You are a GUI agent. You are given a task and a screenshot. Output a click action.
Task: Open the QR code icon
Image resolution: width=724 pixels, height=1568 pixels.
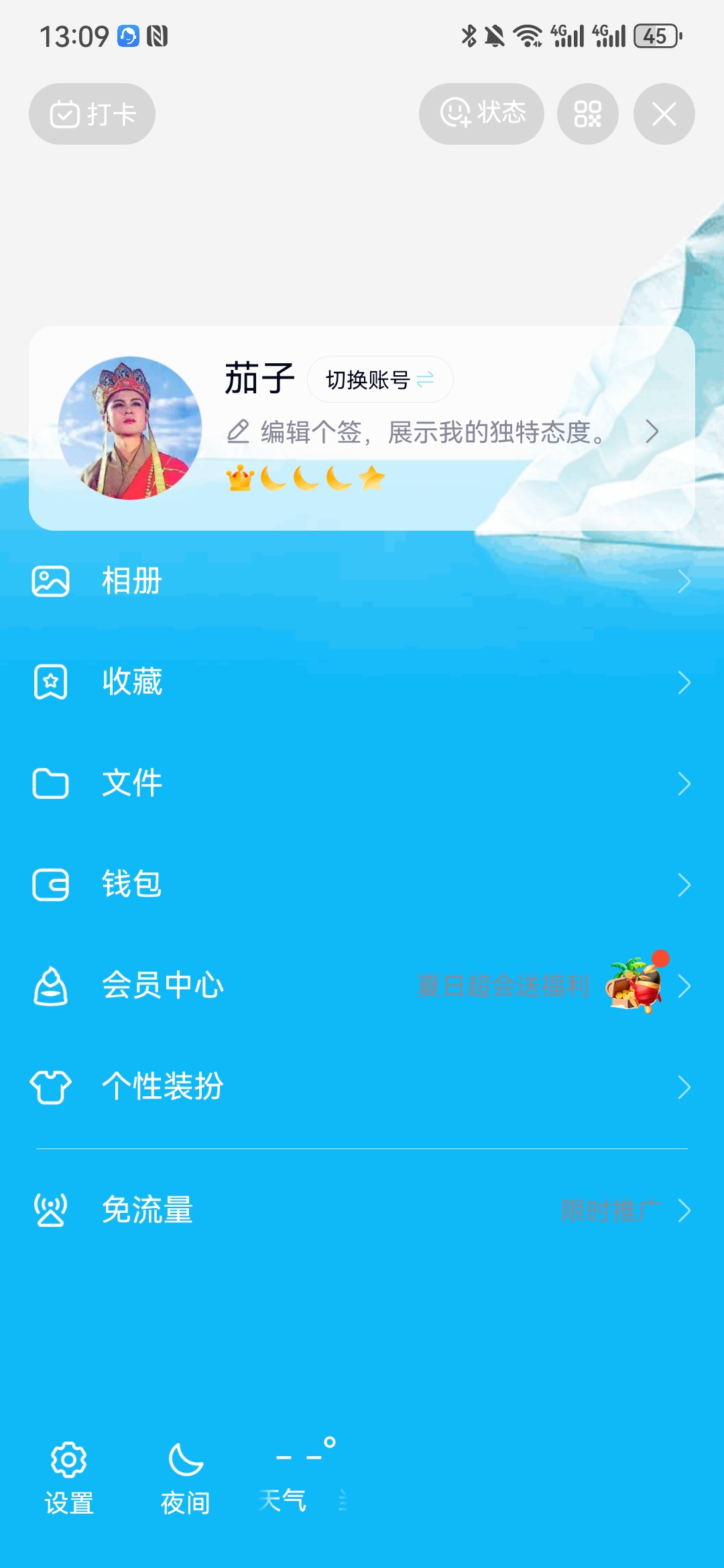(x=588, y=114)
